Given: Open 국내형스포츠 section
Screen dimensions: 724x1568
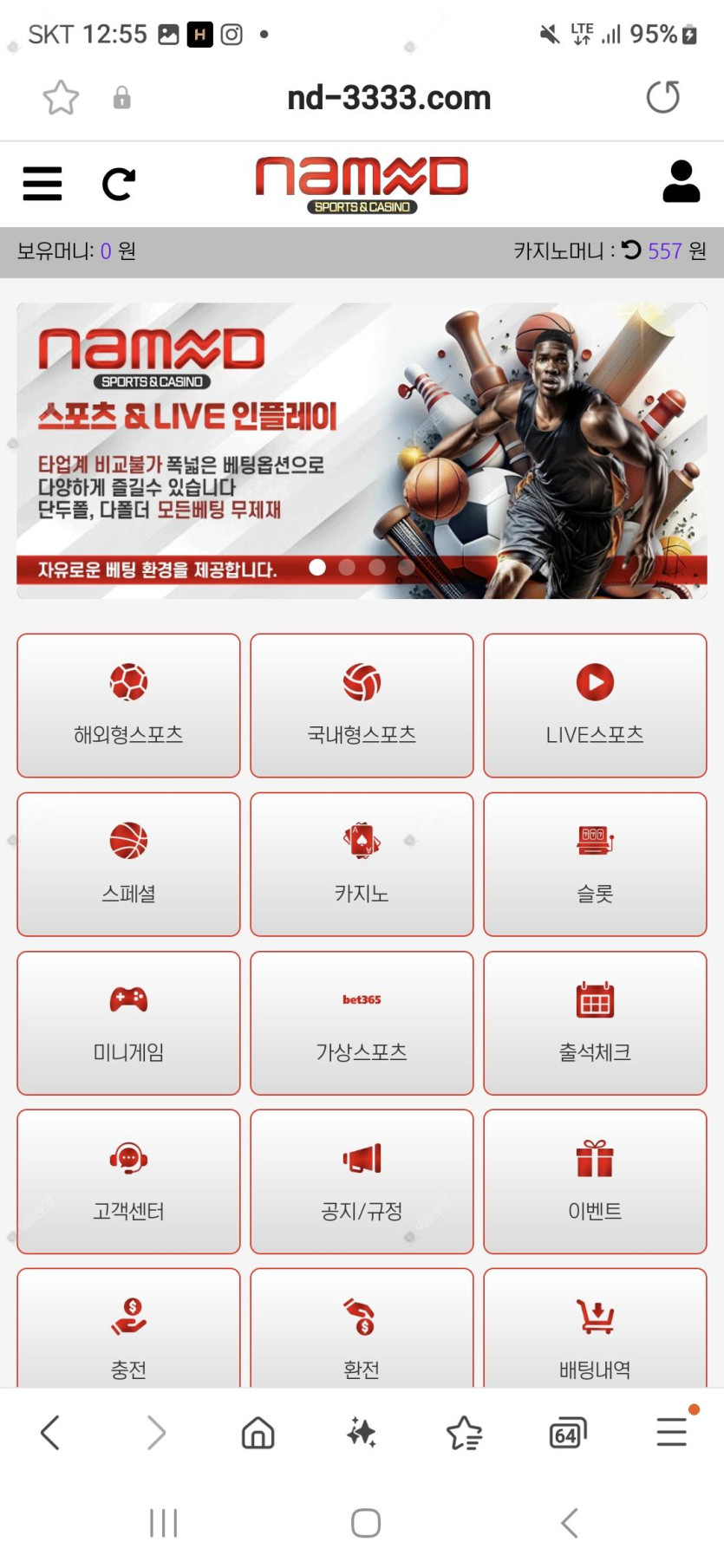Looking at the screenshot, I should [x=362, y=706].
